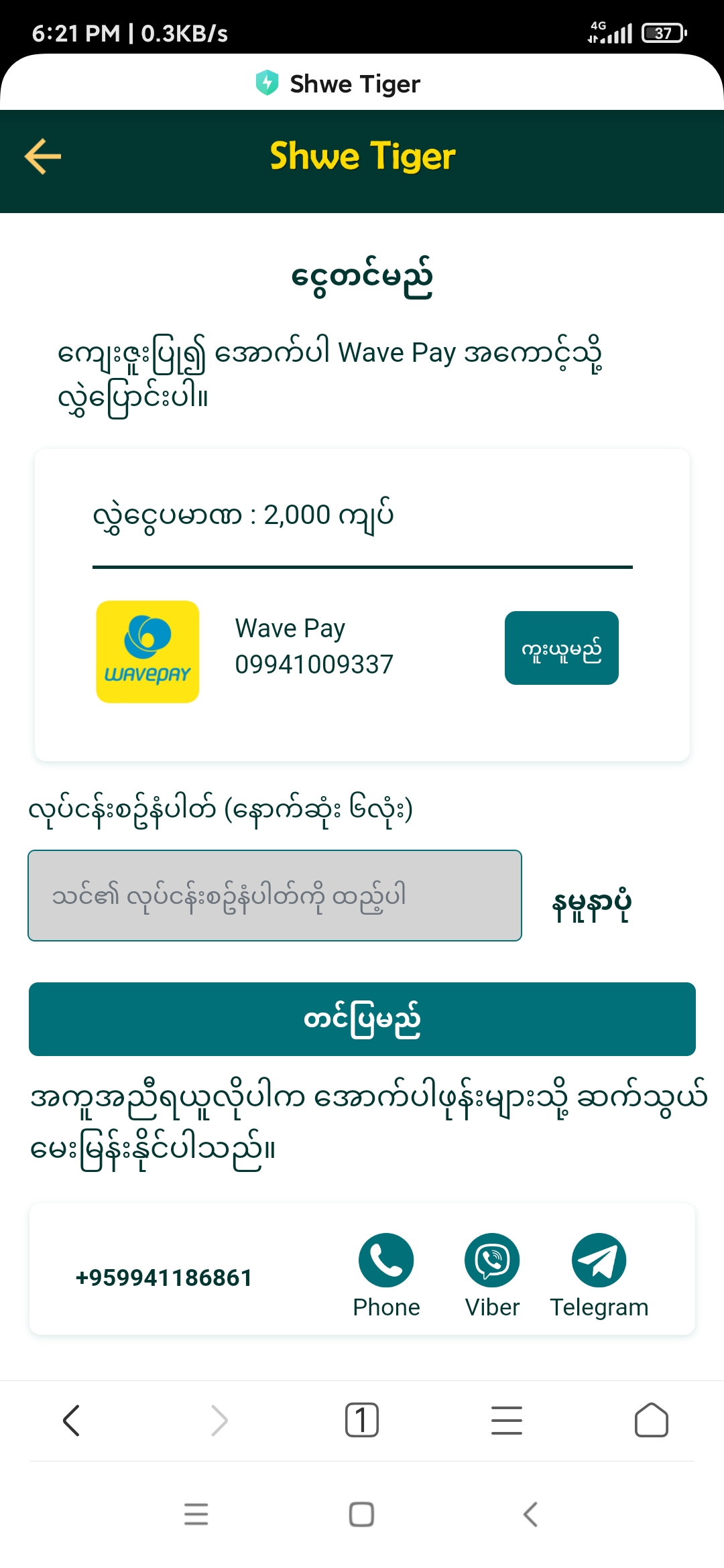Screen dimensions: 724x1568
Task: View the sample image link (နမူနာပုံ)
Action: pyautogui.click(x=591, y=904)
